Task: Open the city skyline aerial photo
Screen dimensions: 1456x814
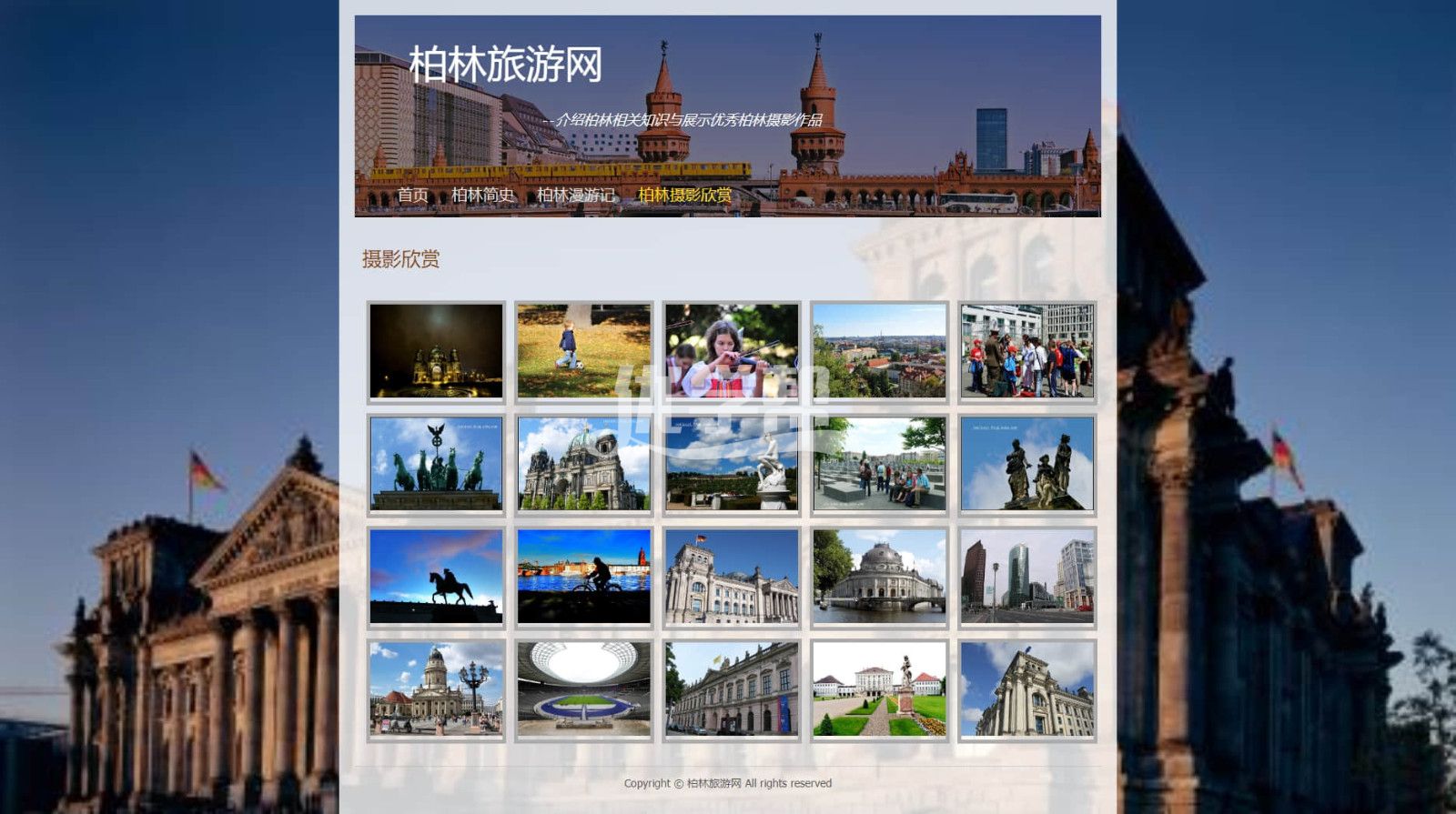Action: pos(879,351)
